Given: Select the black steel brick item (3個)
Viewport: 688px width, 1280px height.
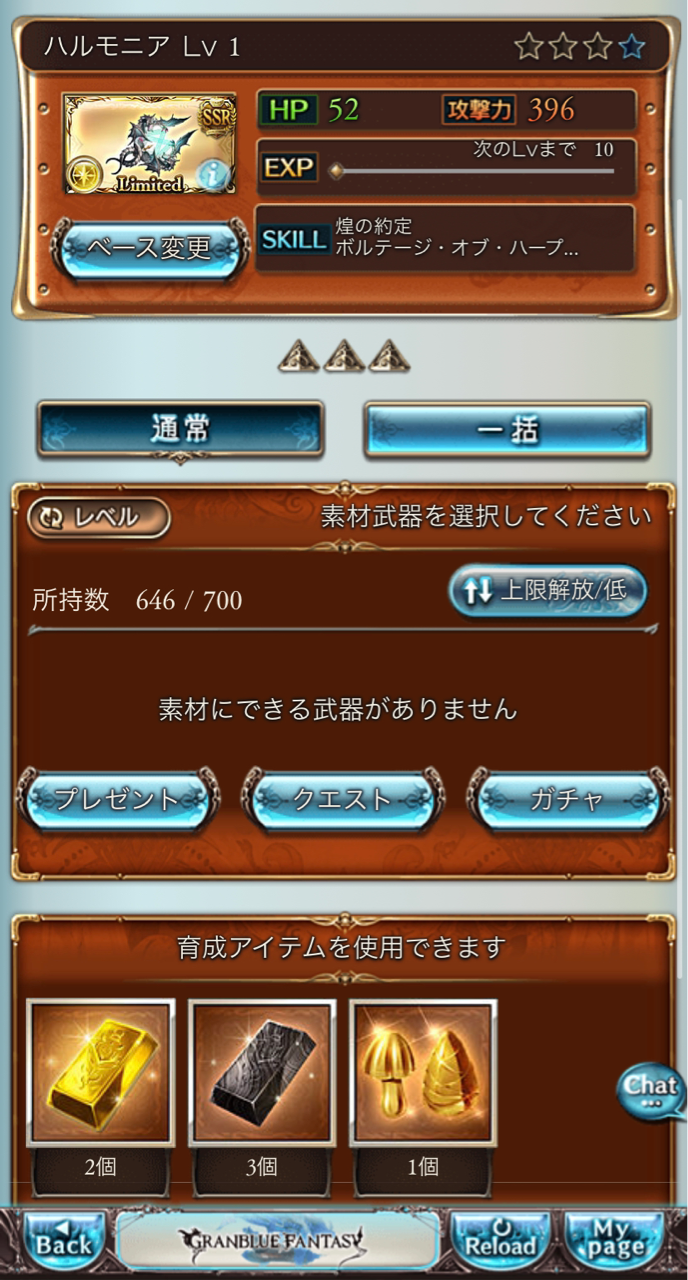Looking at the screenshot, I should coord(262,1073).
